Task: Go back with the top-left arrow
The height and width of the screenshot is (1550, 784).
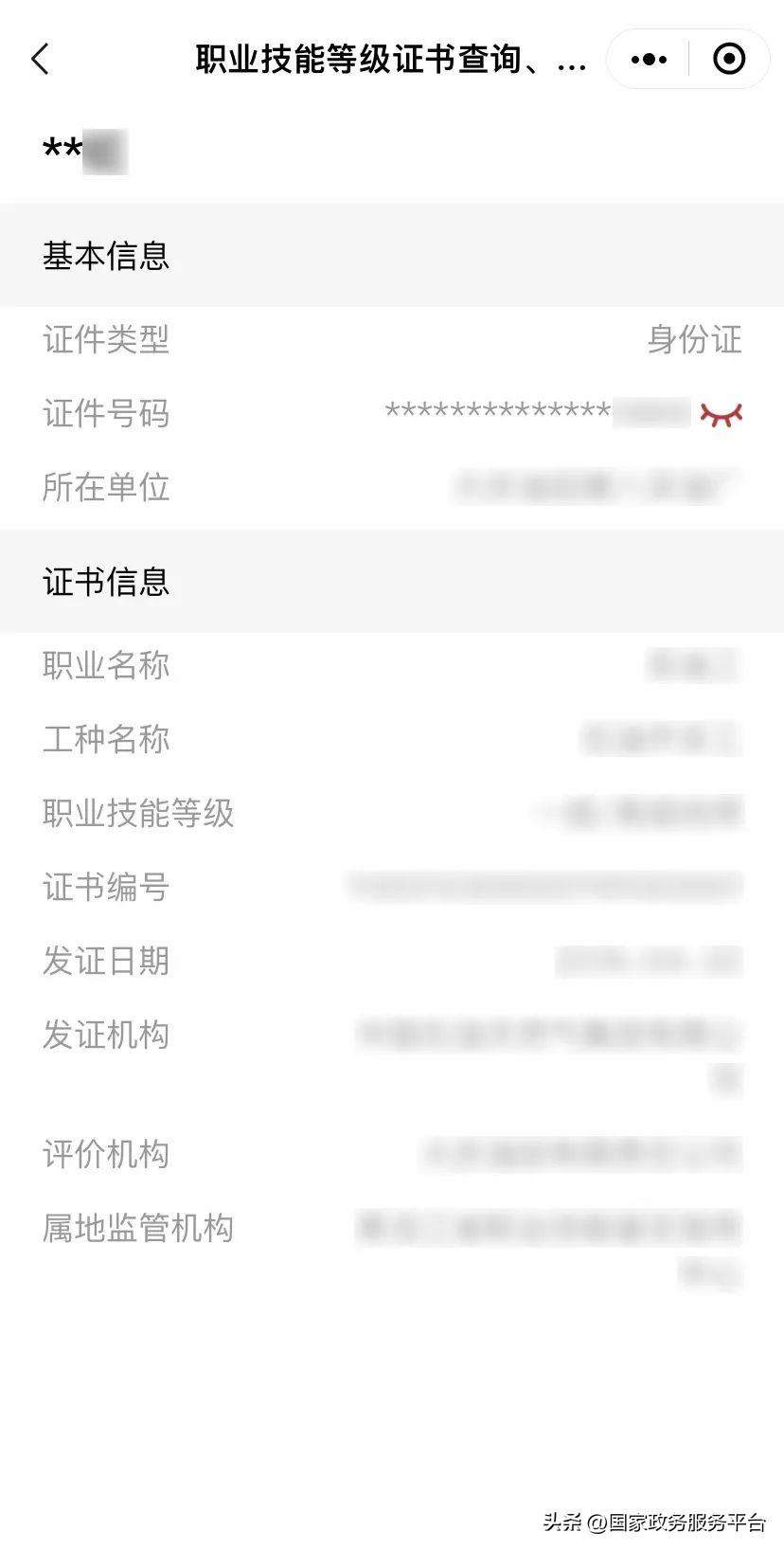Action: pos(40,60)
